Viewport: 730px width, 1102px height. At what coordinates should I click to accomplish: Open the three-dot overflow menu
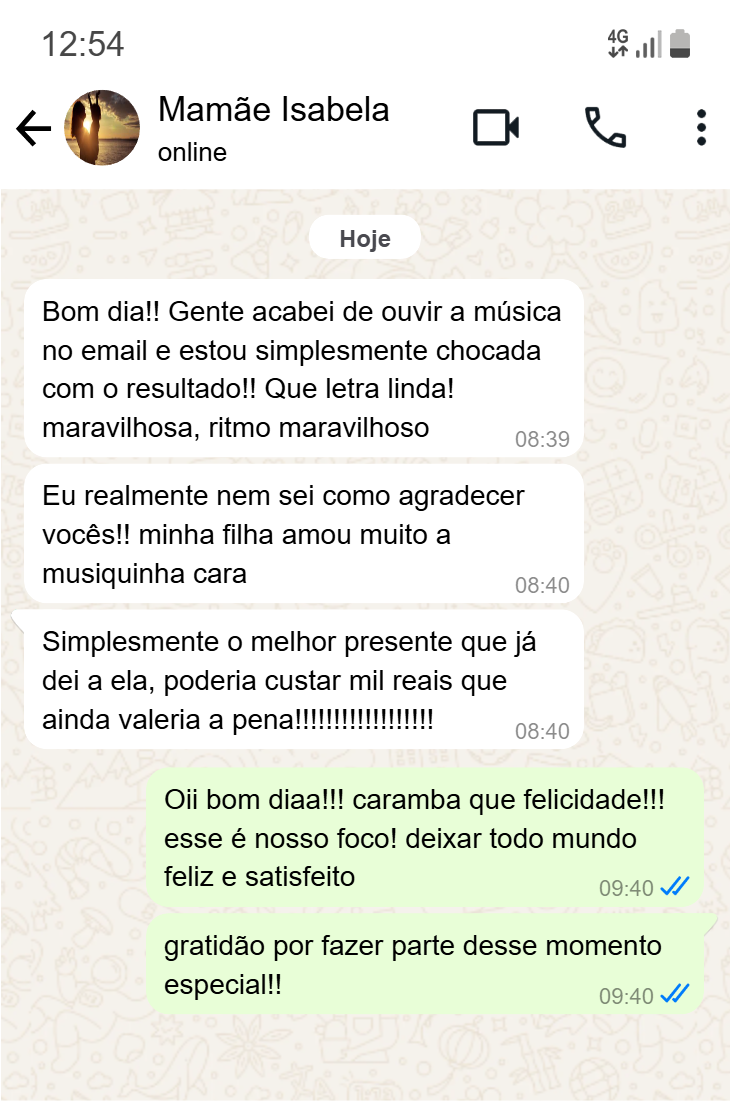(x=701, y=128)
